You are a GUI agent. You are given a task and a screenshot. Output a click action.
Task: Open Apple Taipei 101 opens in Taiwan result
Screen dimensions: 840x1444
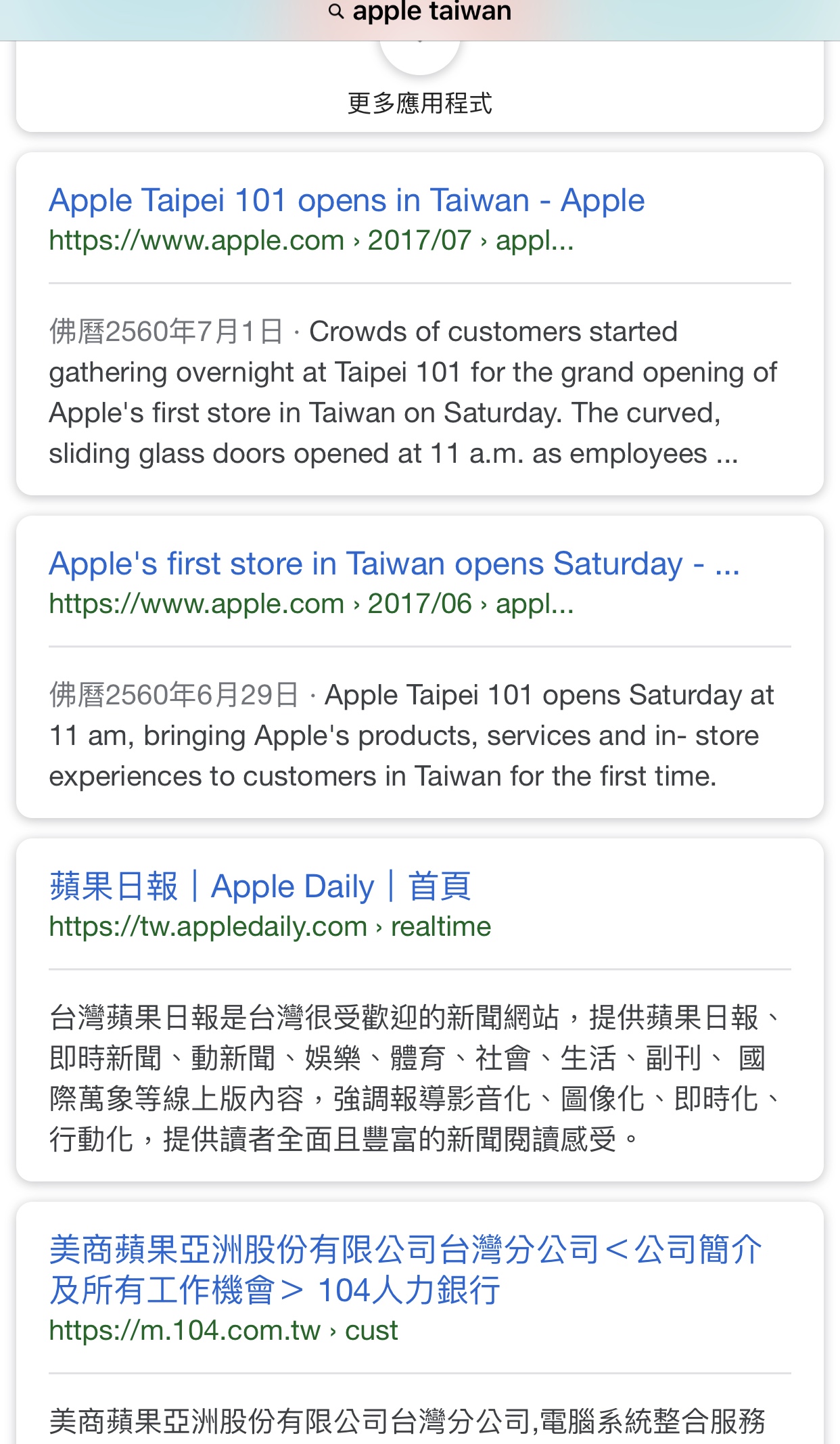[346, 200]
